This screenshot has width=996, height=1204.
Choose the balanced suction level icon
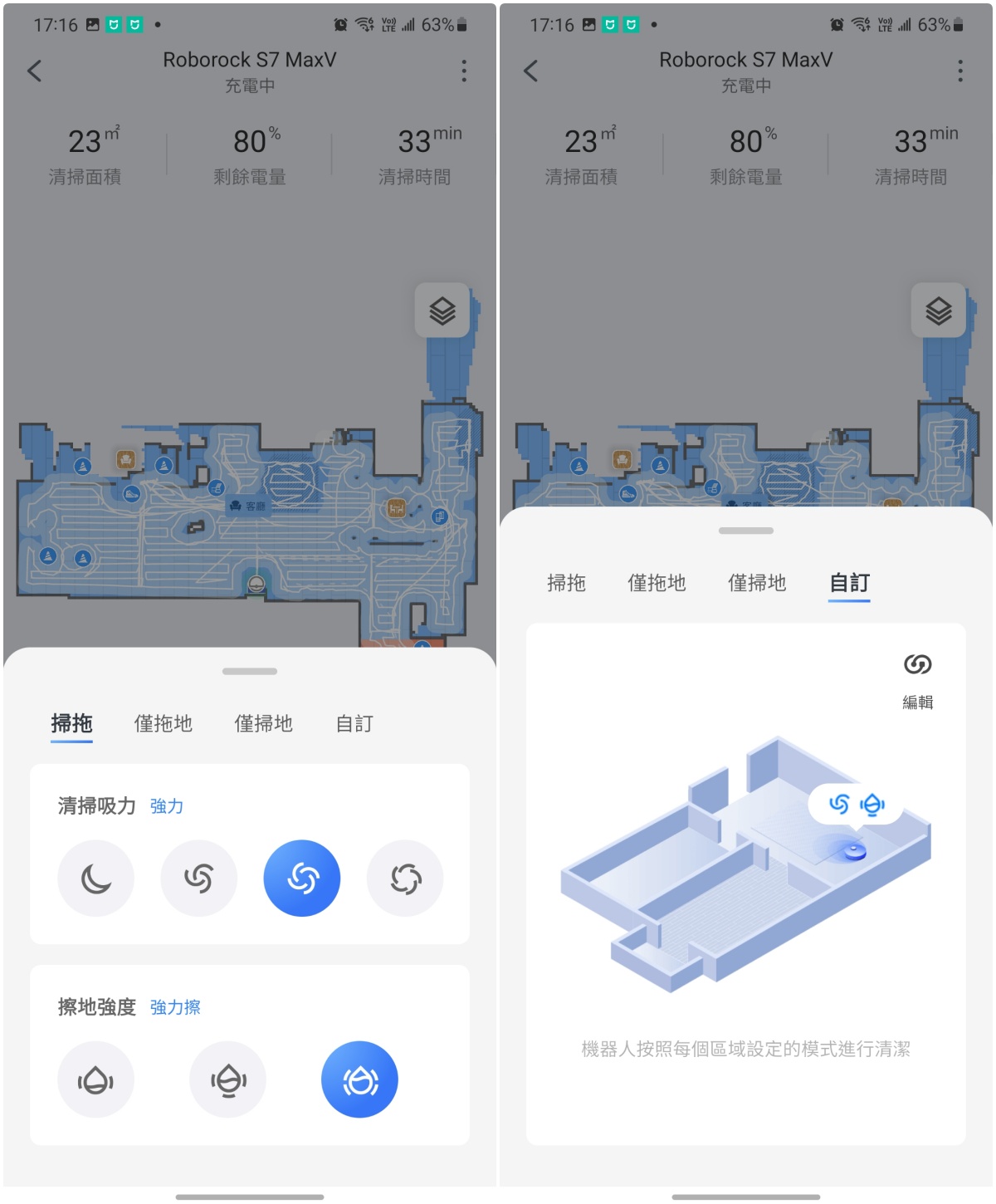pos(198,878)
